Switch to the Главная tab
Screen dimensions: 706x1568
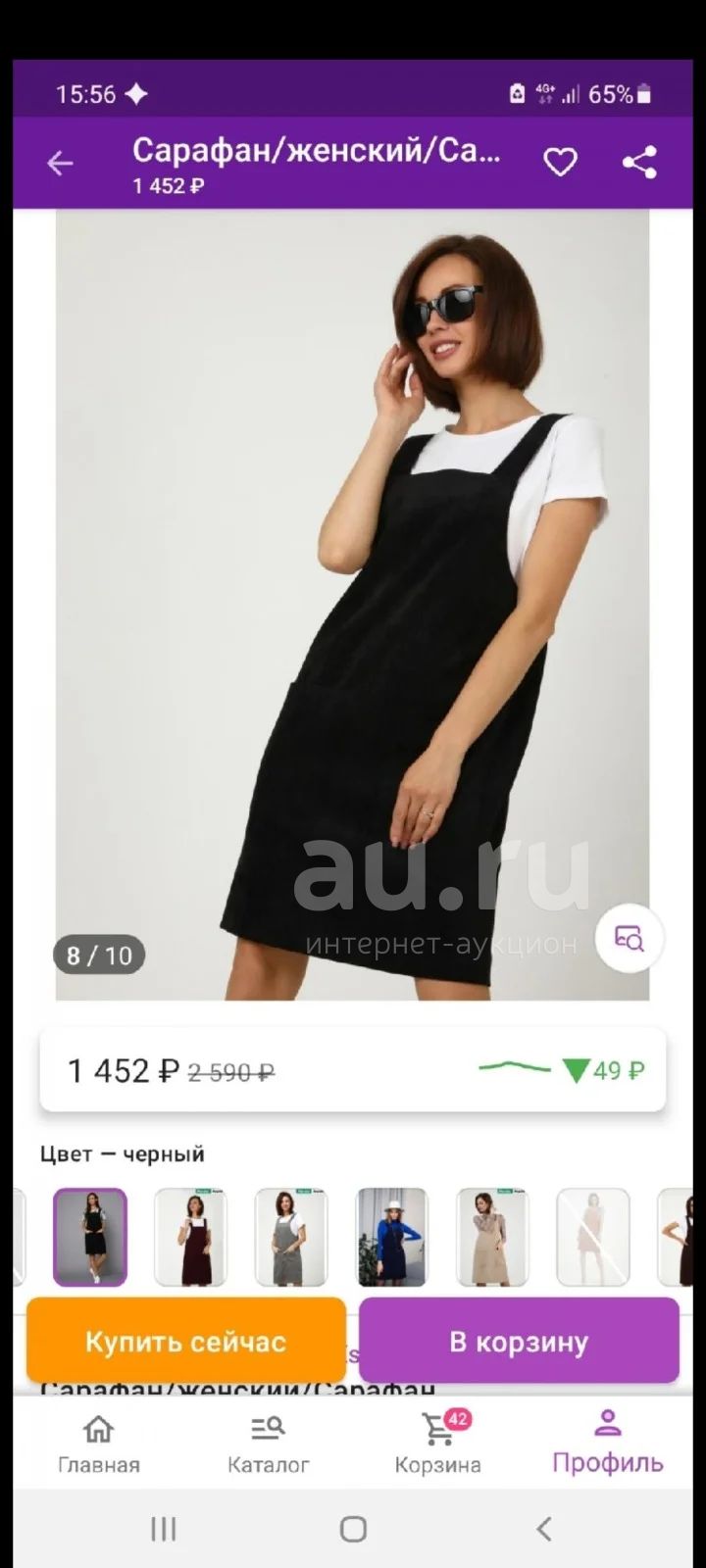[98, 1443]
